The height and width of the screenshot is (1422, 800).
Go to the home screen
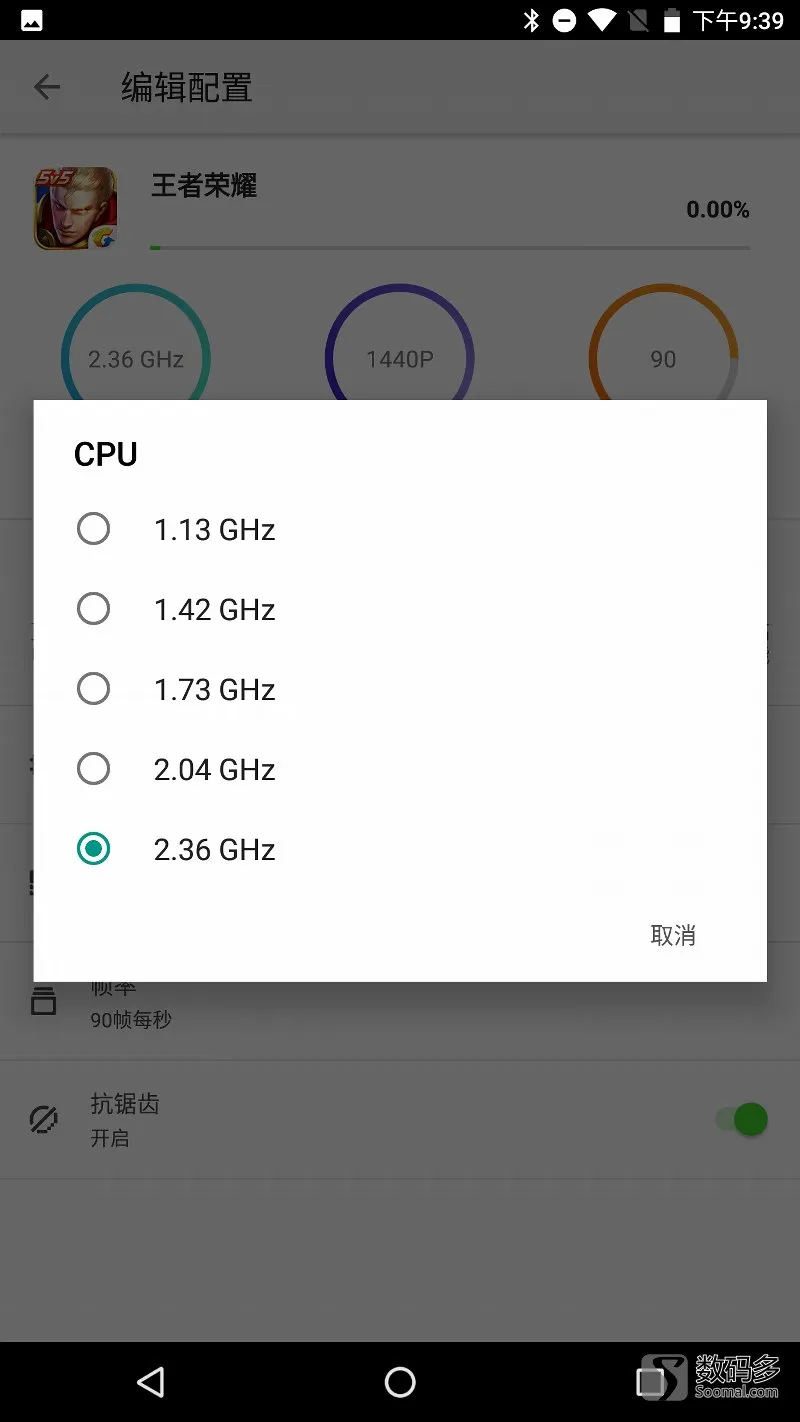click(x=400, y=1382)
